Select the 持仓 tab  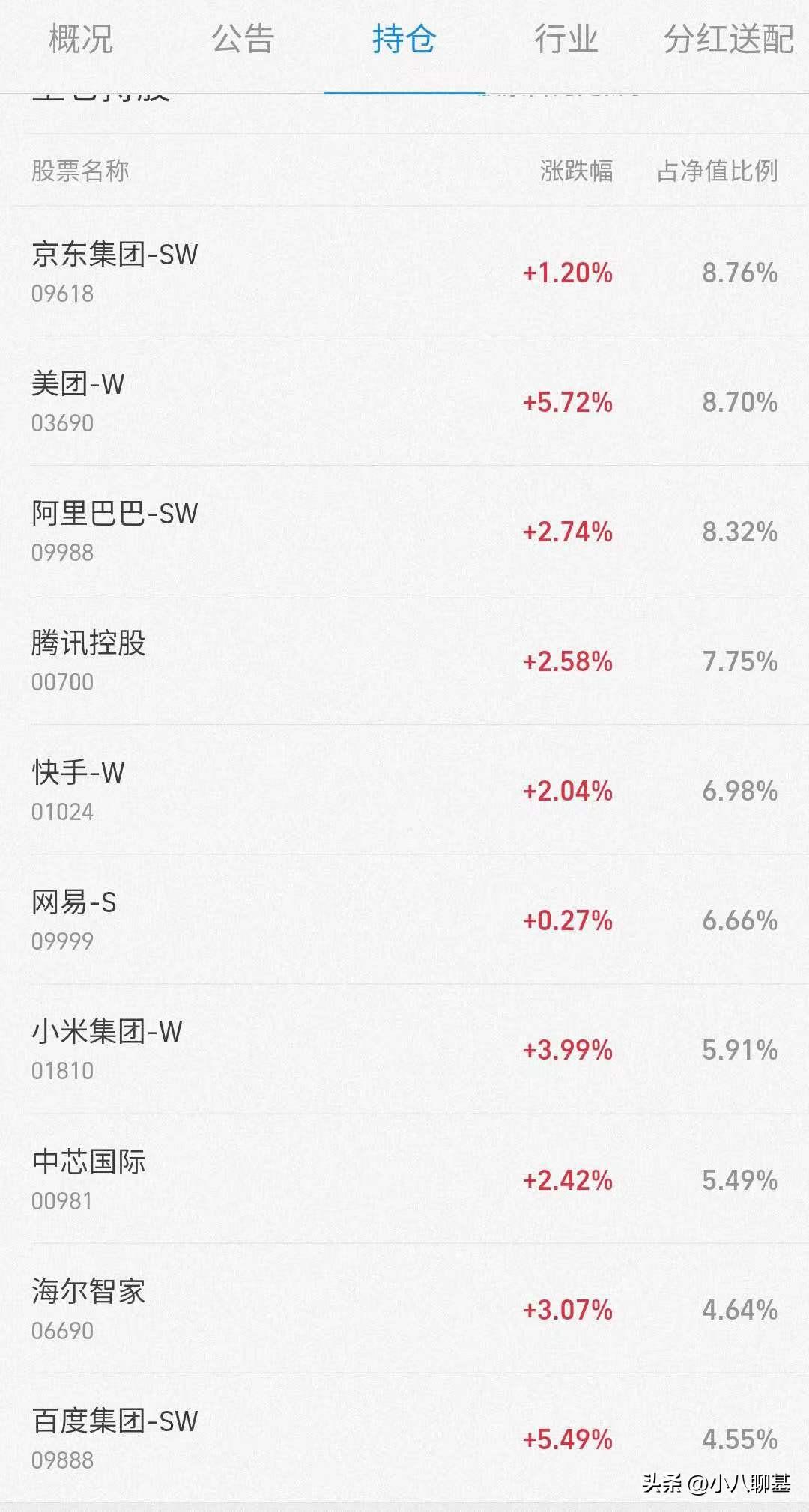click(404, 40)
